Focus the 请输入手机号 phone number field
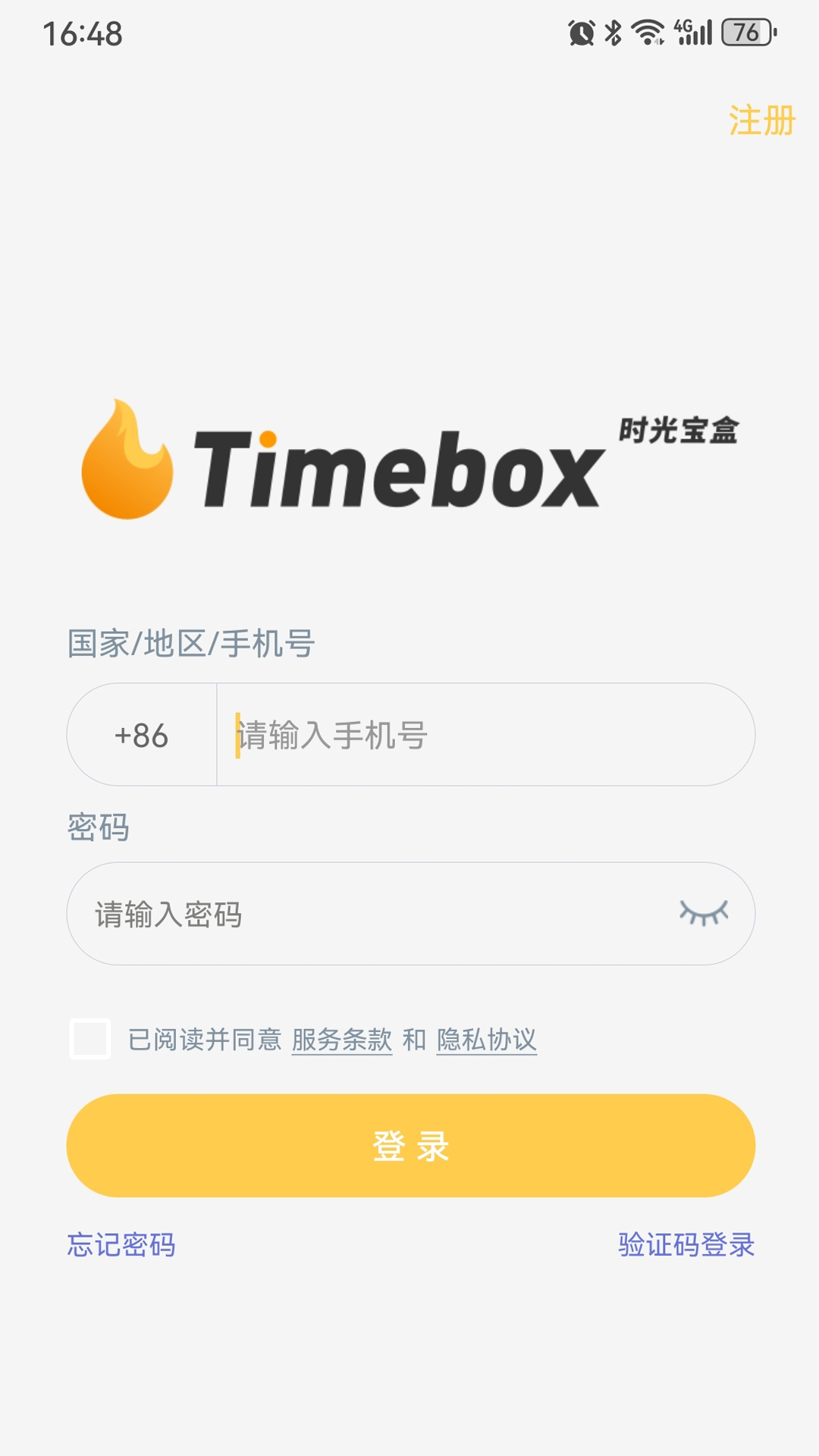This screenshot has height=1456, width=819. click(485, 735)
